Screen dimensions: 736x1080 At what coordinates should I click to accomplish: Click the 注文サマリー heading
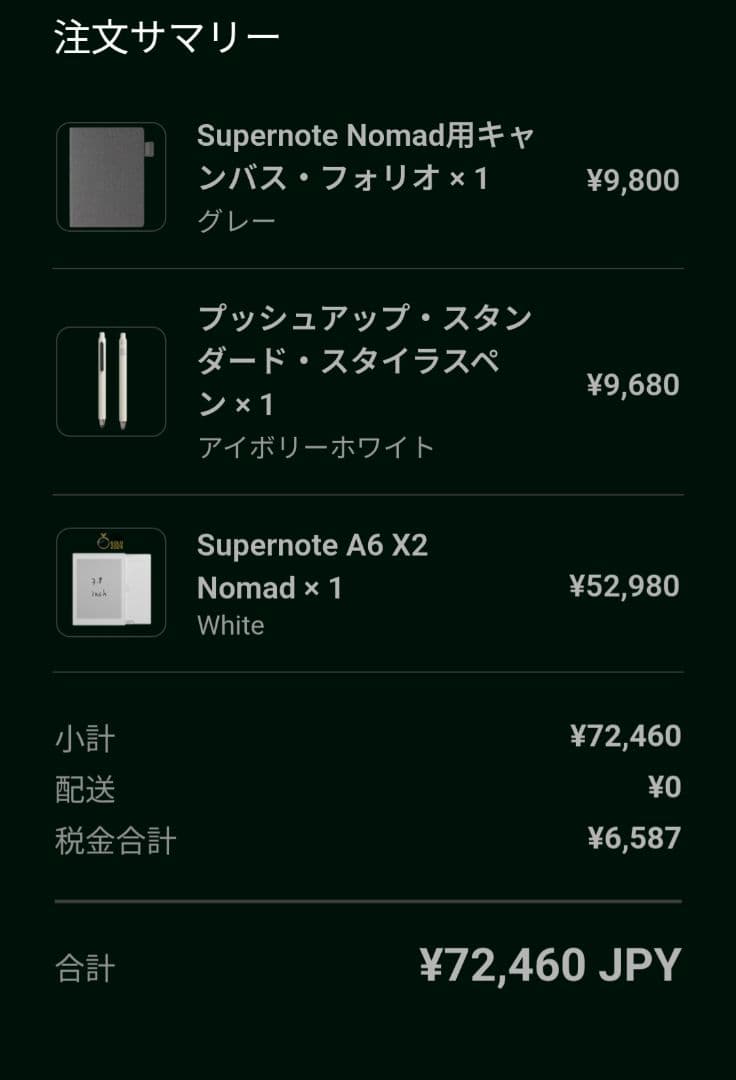[x=165, y=34]
